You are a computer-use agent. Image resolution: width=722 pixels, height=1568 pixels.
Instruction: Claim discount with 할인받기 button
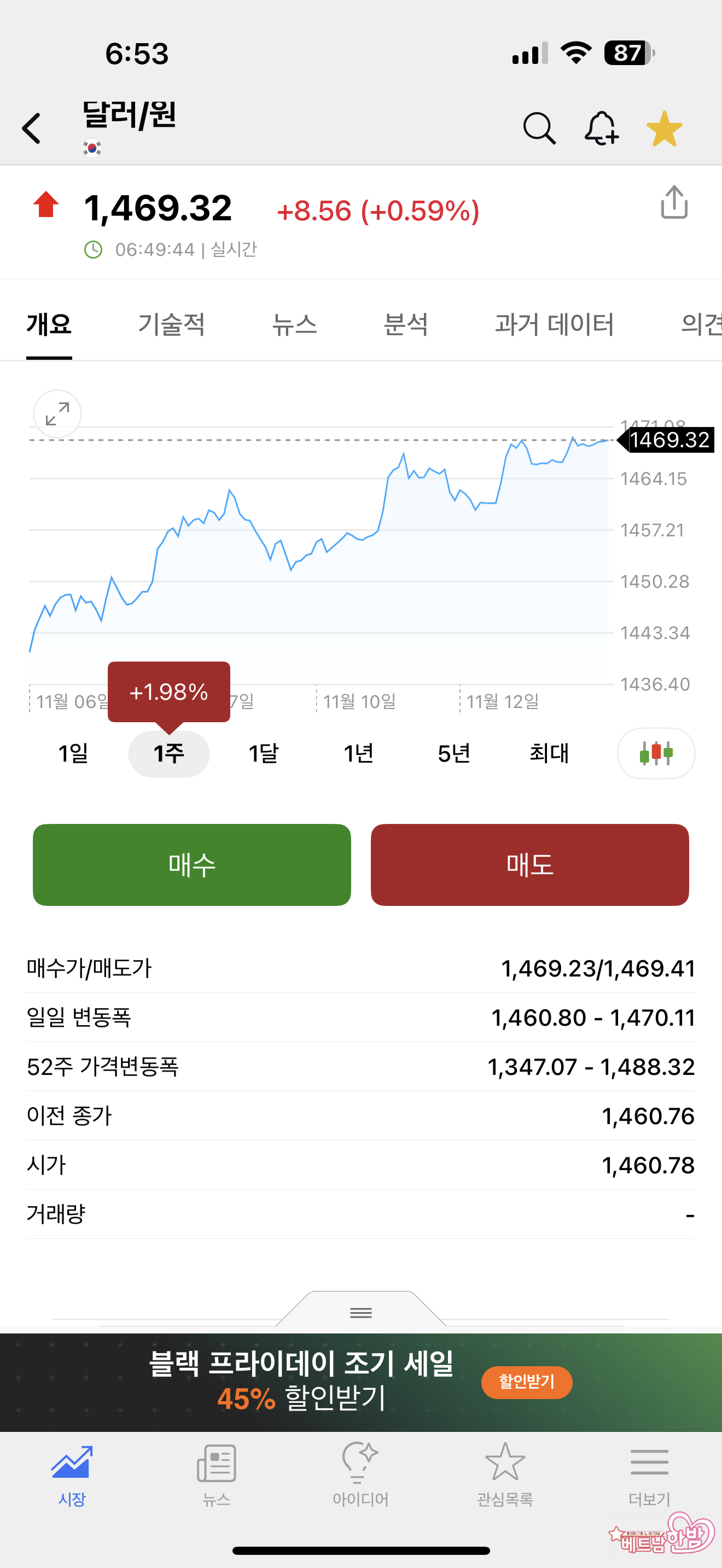(x=527, y=1382)
